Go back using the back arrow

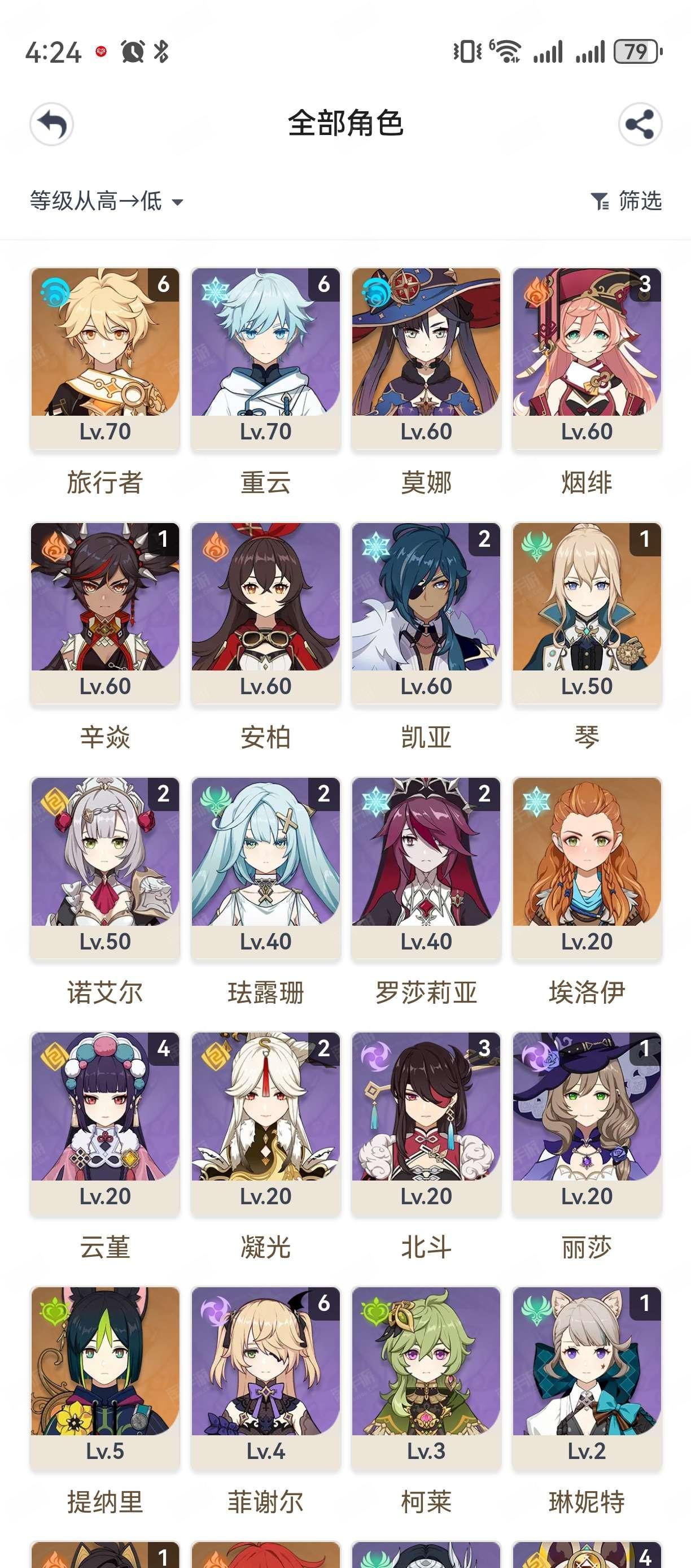pos(52,124)
